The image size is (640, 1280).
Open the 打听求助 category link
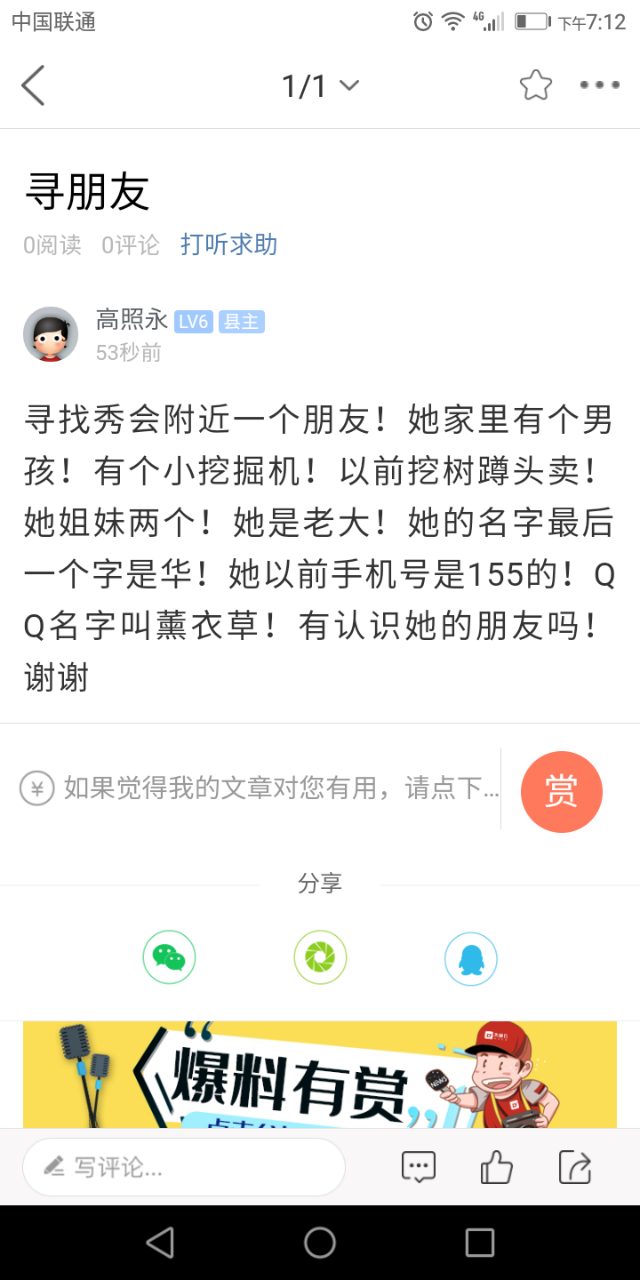pyautogui.click(x=229, y=245)
